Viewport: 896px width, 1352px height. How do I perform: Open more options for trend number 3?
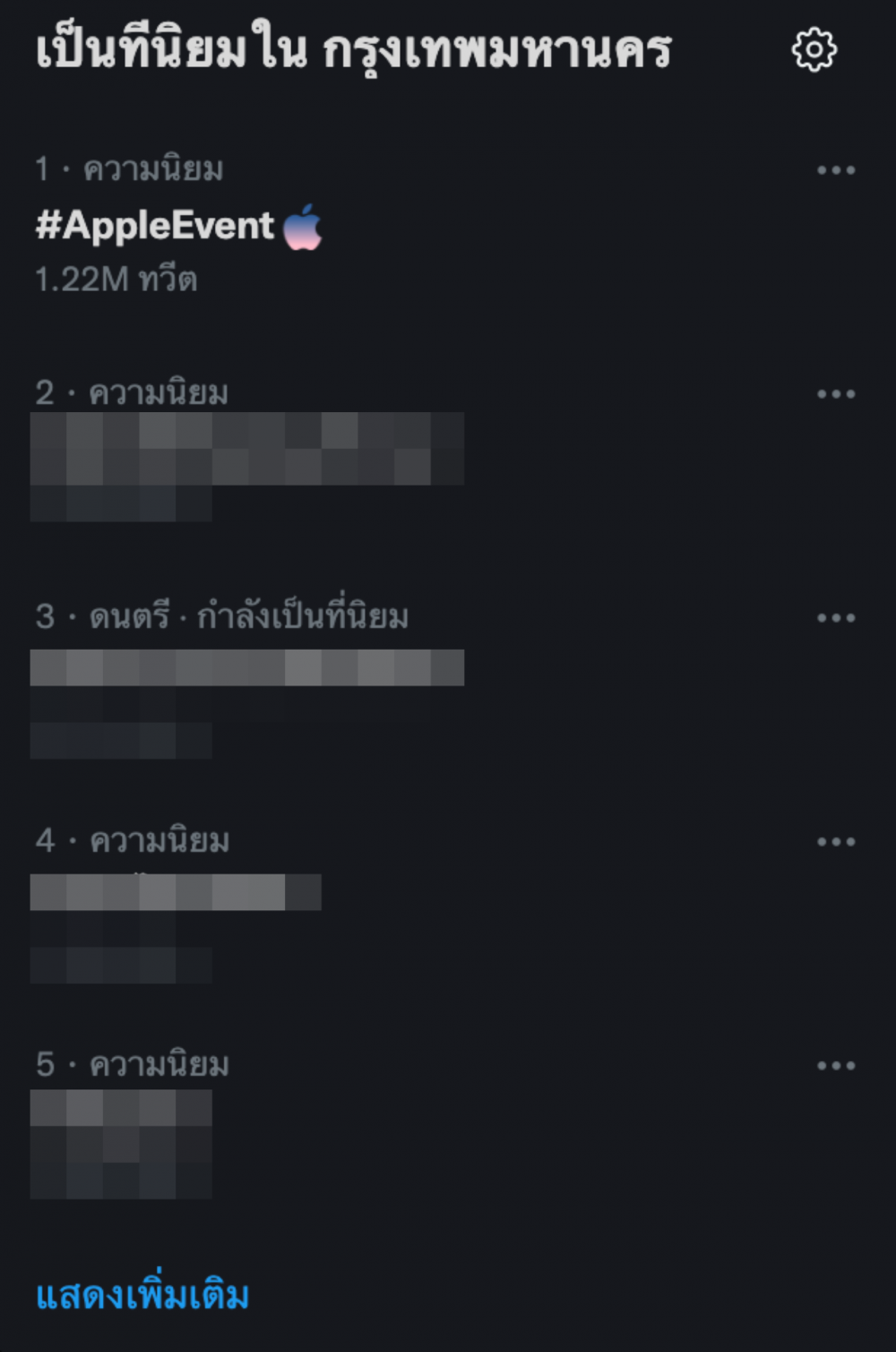click(835, 618)
